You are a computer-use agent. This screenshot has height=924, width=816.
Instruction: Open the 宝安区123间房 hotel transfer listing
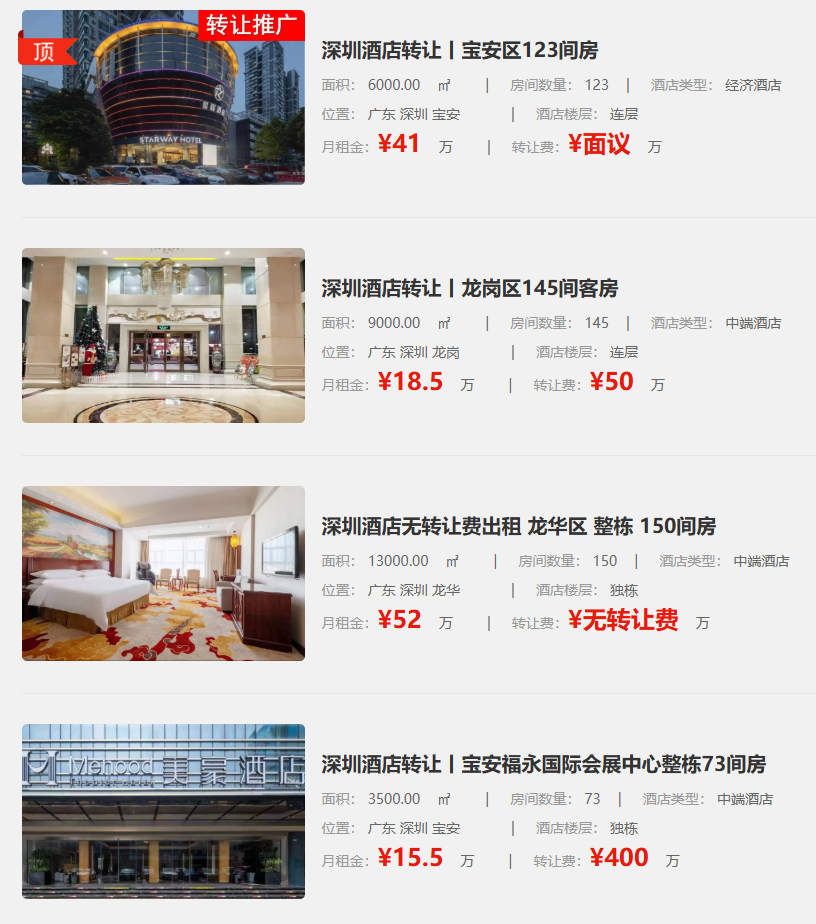(459, 51)
